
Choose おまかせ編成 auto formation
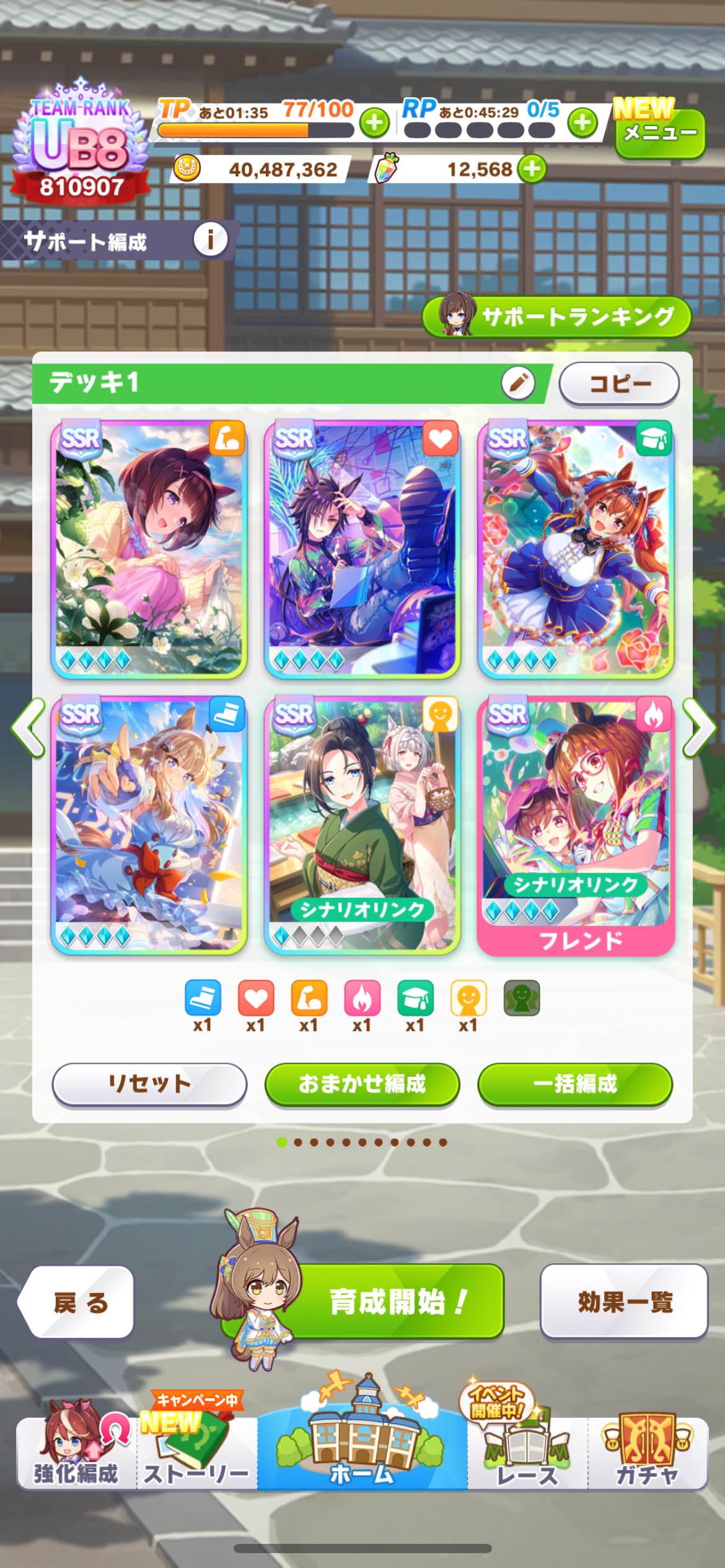point(362,1084)
